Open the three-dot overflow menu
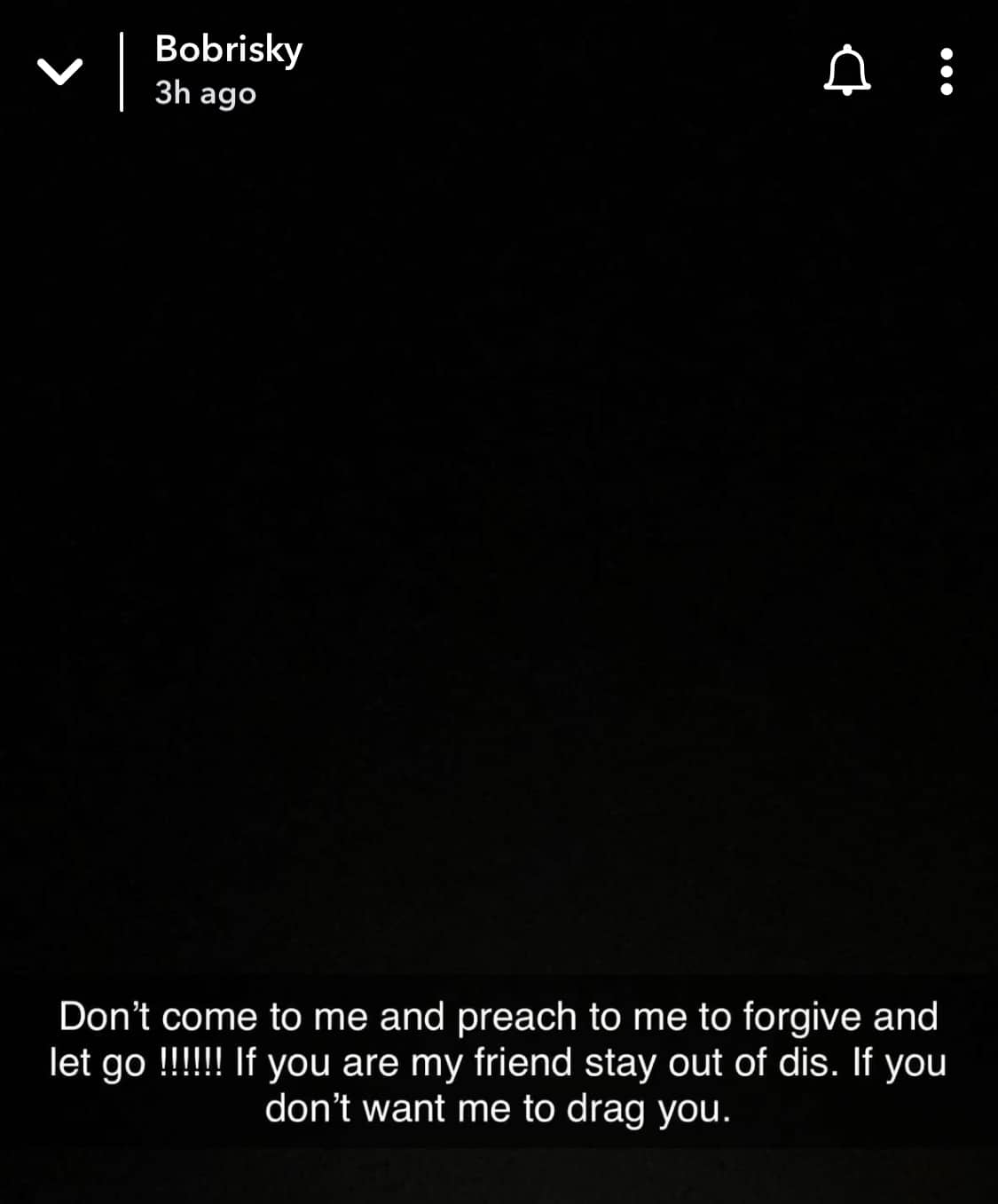This screenshot has width=998, height=1204. (x=946, y=71)
